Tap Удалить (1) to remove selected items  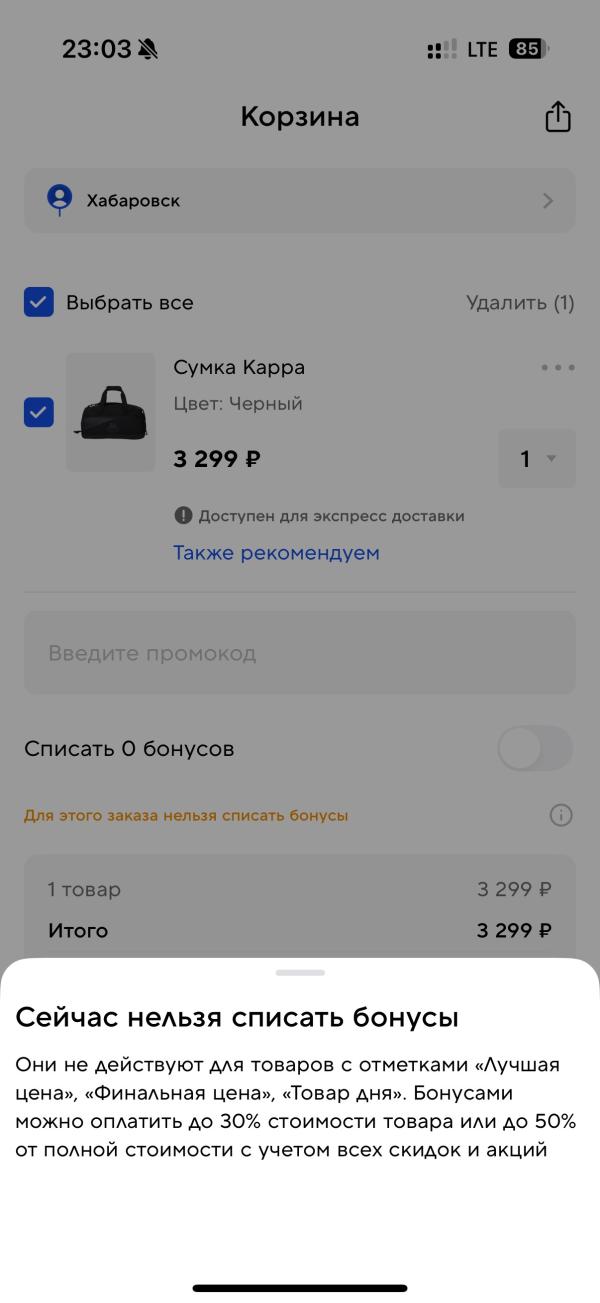click(x=520, y=302)
